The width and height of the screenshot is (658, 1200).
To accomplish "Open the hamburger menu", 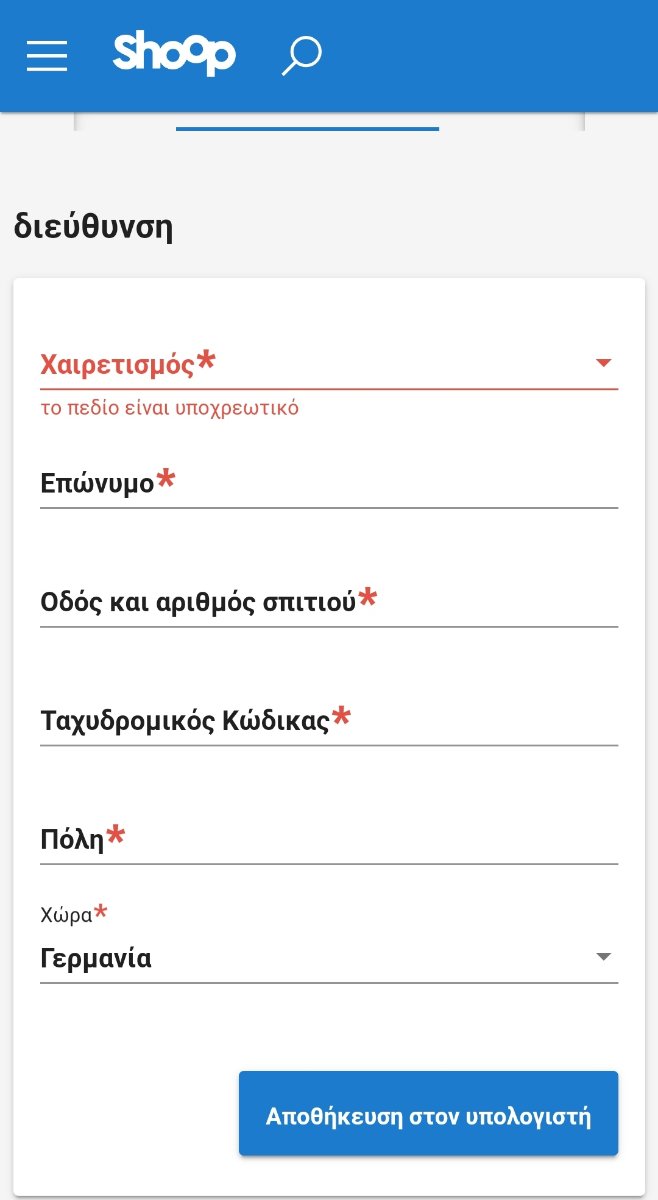I will click(47, 55).
